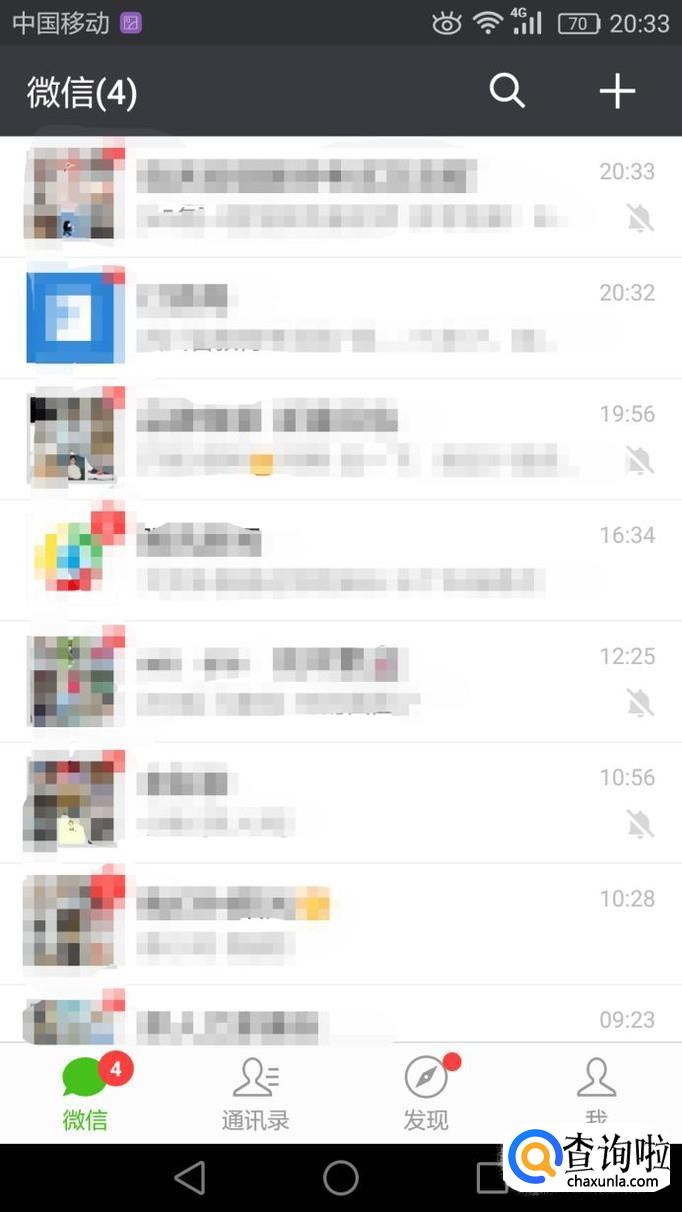Tap the system back button

pyautogui.click(x=190, y=1178)
